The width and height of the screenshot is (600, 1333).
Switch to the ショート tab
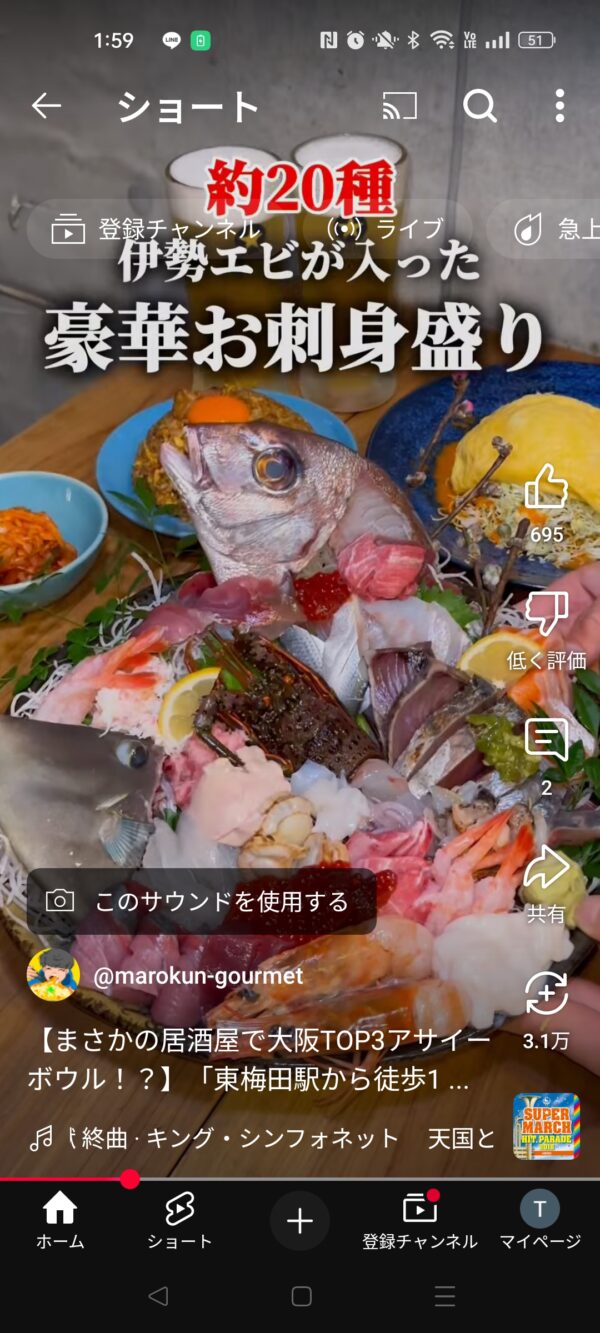click(x=180, y=1221)
